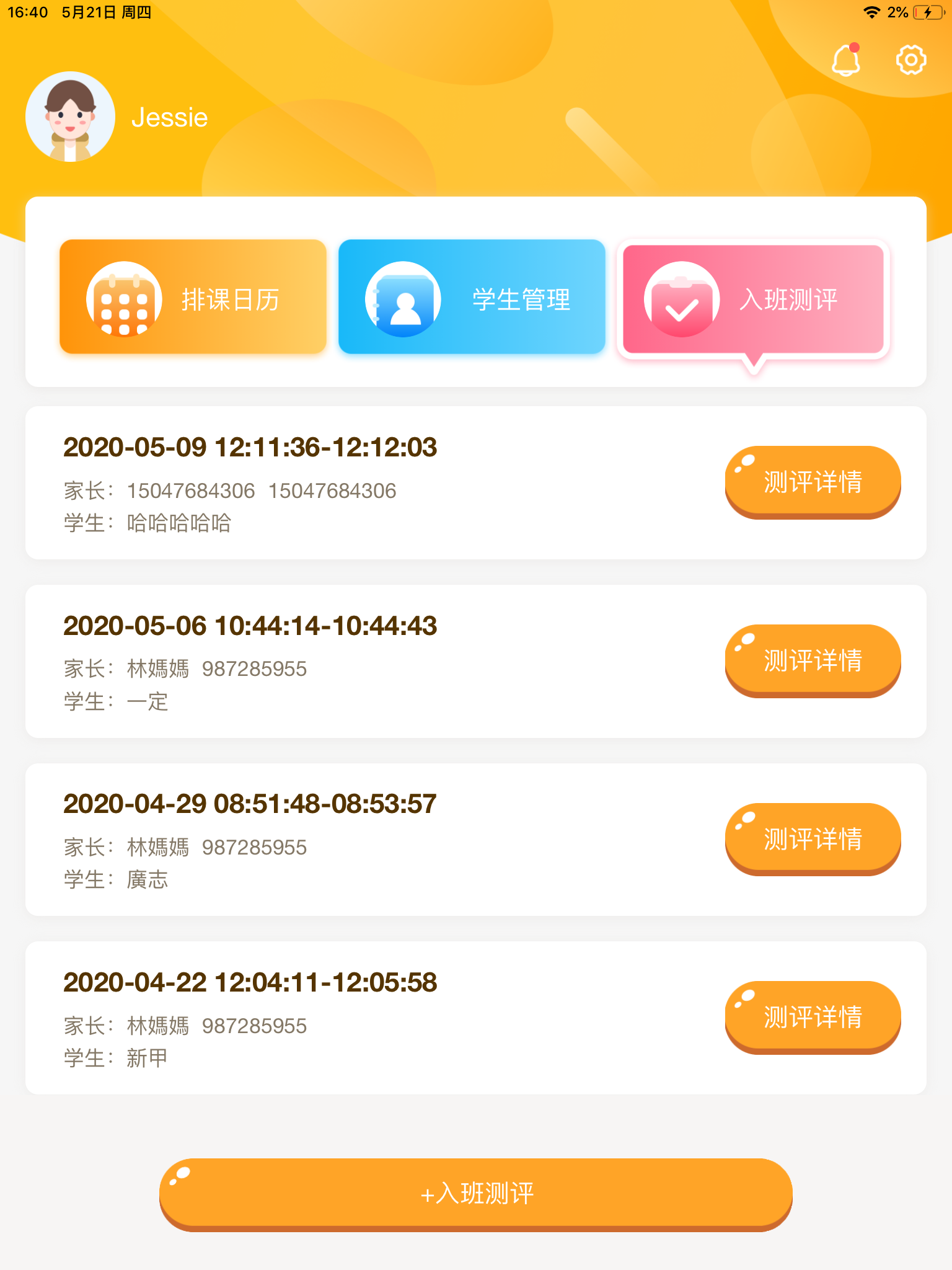Viewport: 952px width, 1270px height.
Task: View 测评详情 for the 2020-05-06 assessment
Action: 812,660
